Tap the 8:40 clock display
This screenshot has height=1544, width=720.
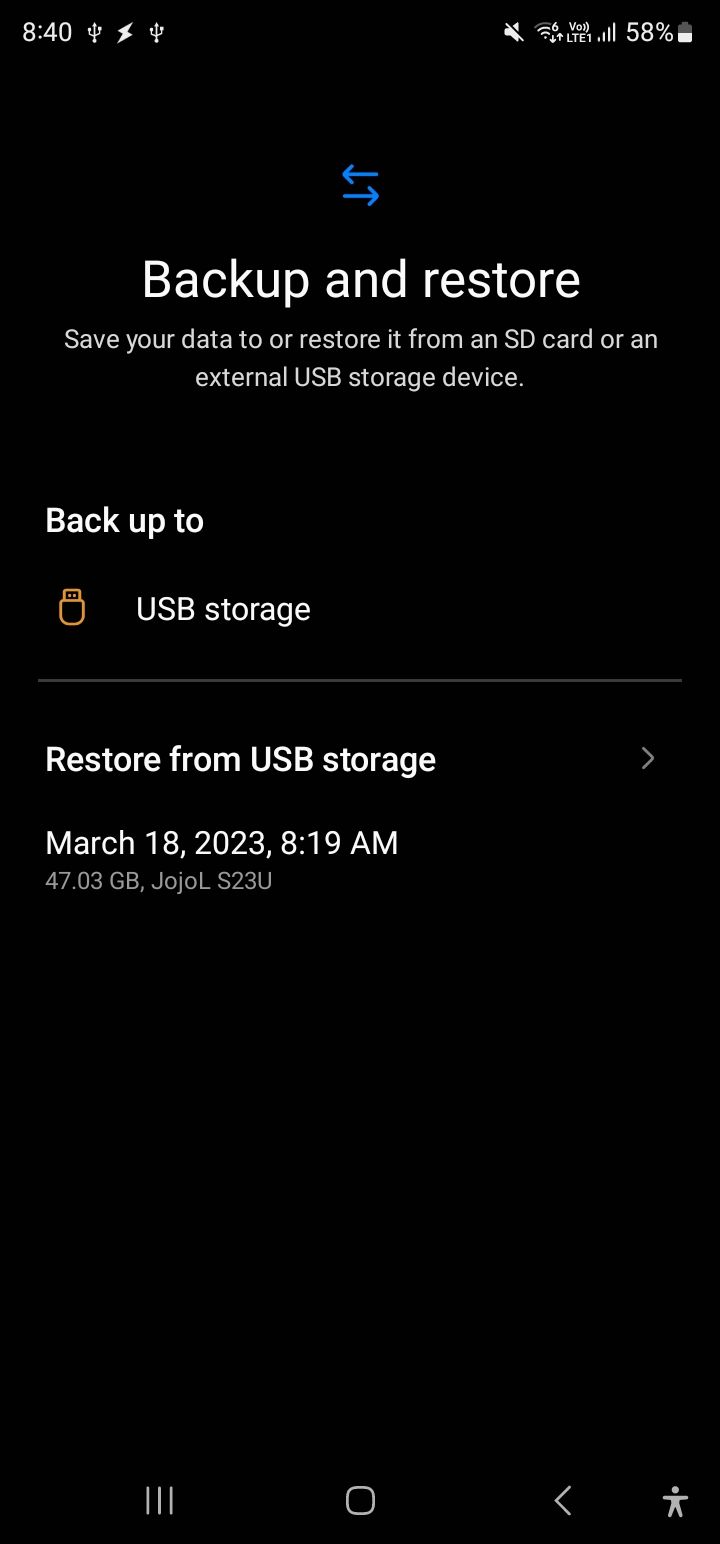(x=47, y=31)
